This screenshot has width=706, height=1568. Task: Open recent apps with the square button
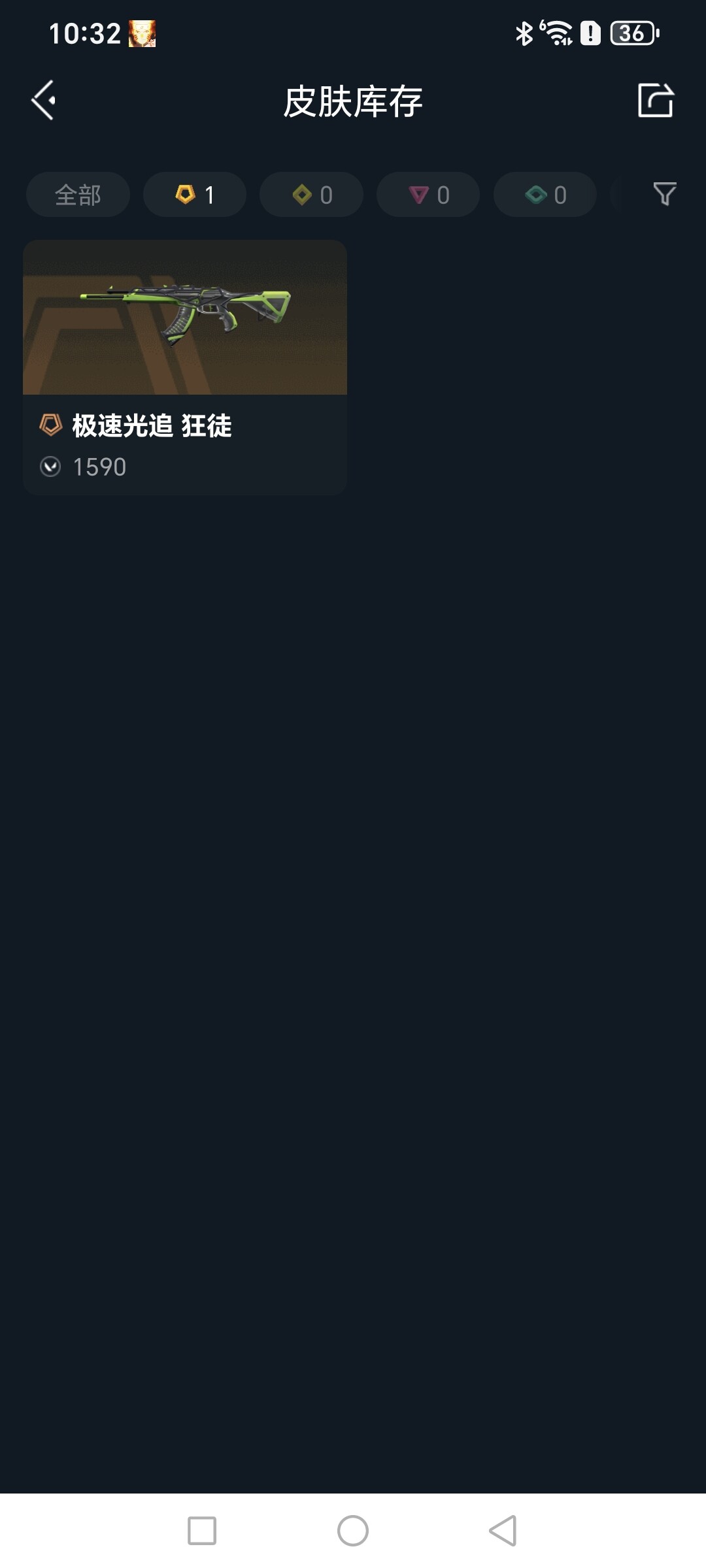coord(202,1530)
